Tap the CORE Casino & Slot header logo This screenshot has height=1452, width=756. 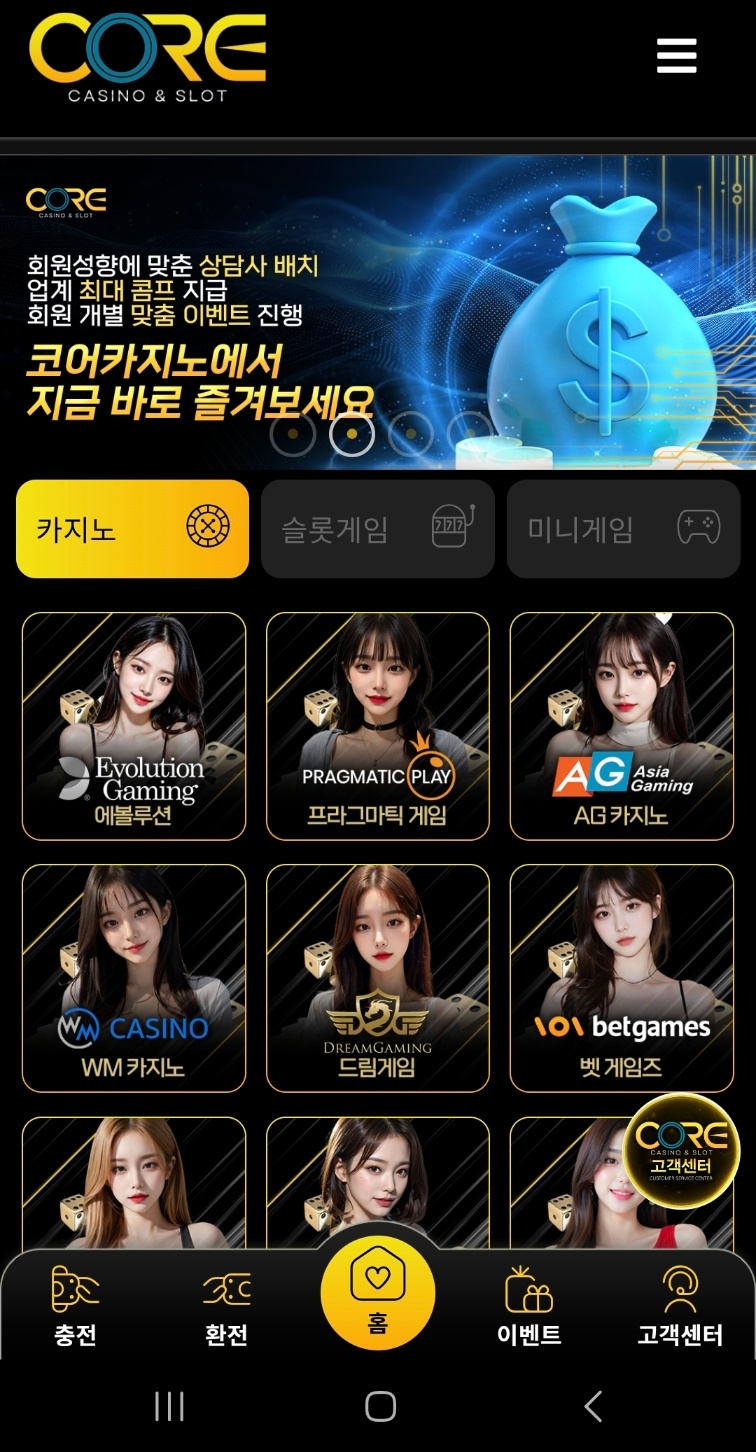click(x=148, y=58)
